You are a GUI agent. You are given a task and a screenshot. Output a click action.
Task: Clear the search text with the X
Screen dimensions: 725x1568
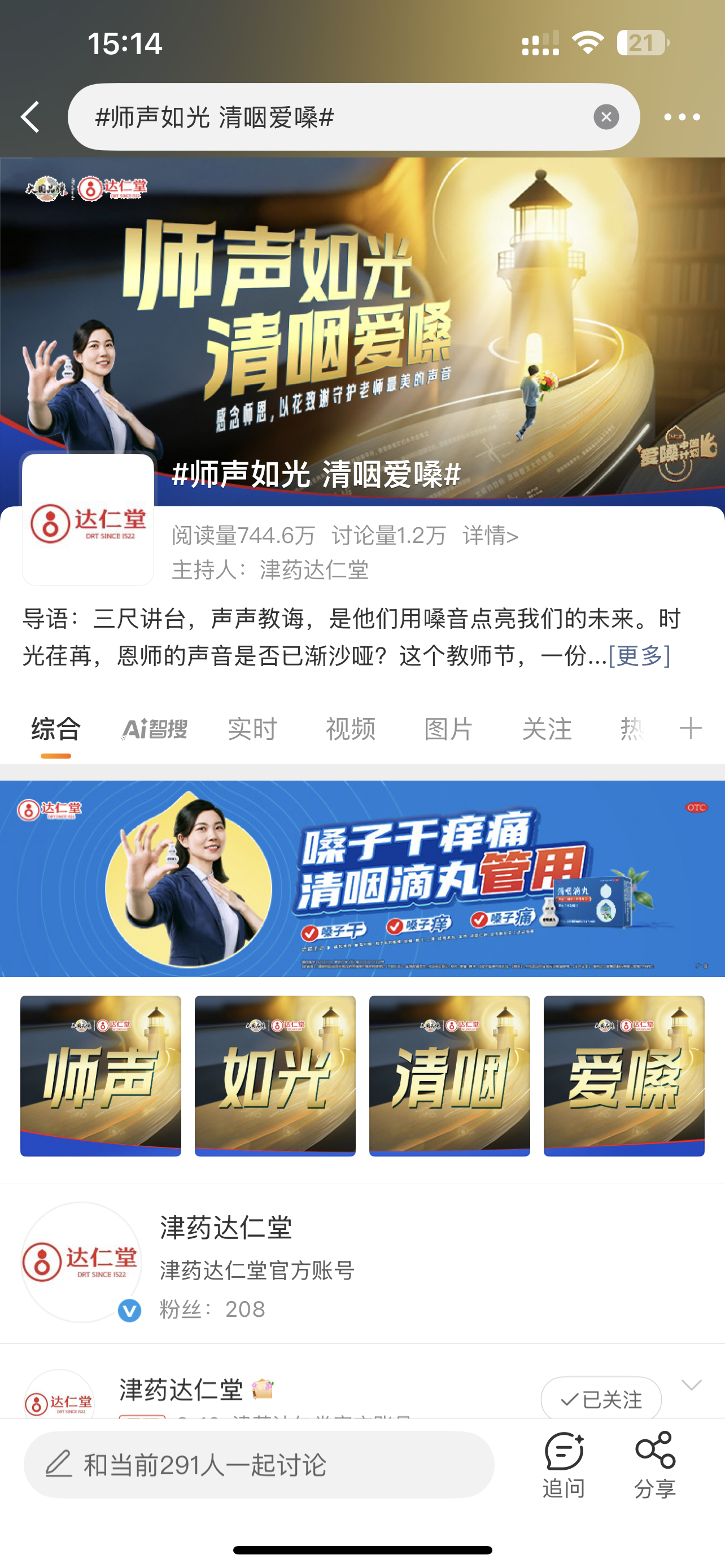[606, 117]
